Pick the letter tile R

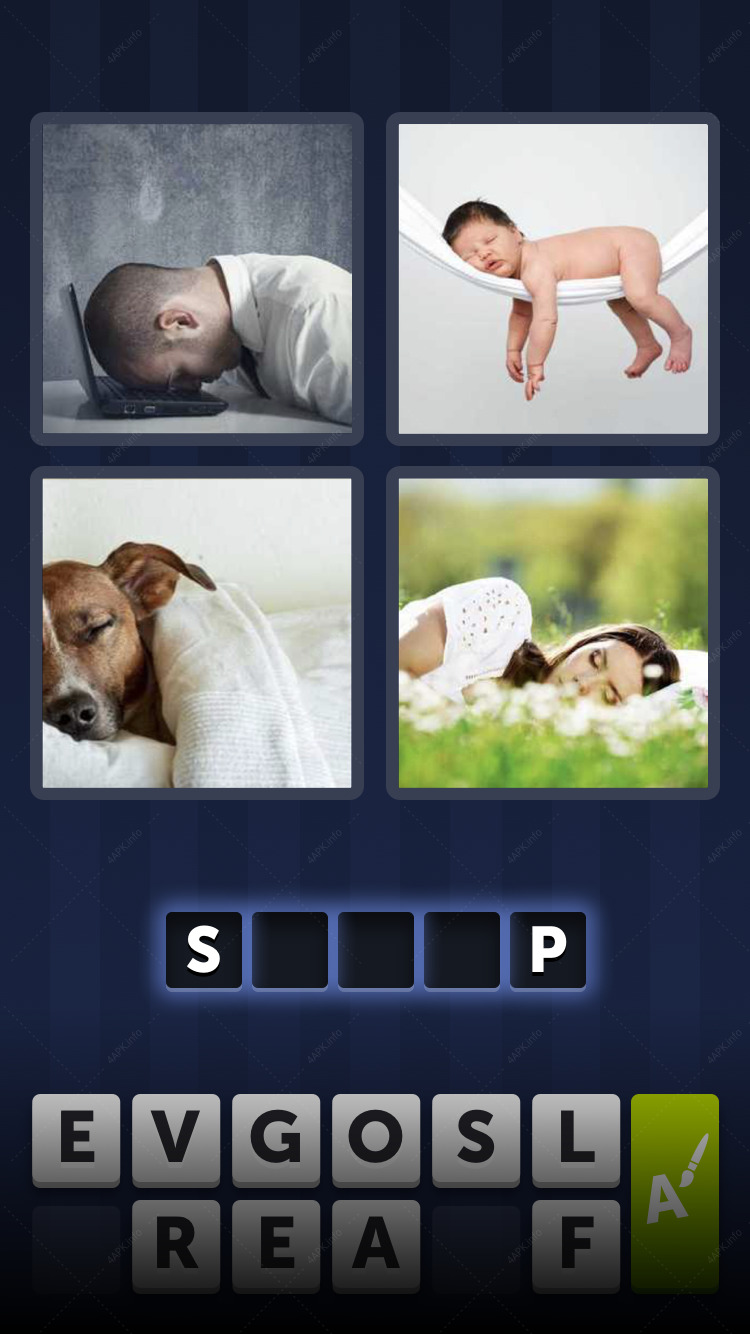click(176, 1246)
